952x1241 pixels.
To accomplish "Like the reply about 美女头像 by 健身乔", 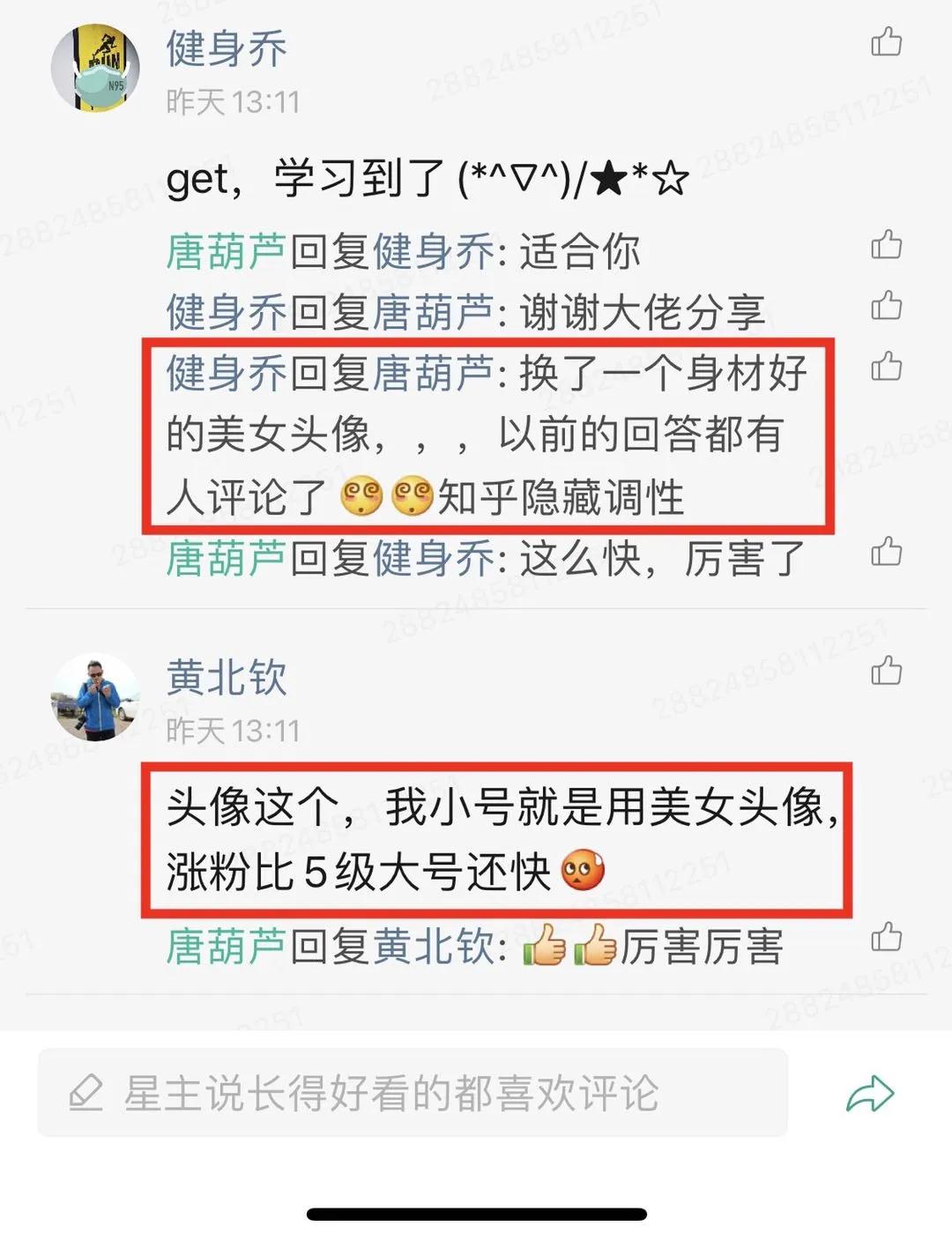I will (886, 366).
